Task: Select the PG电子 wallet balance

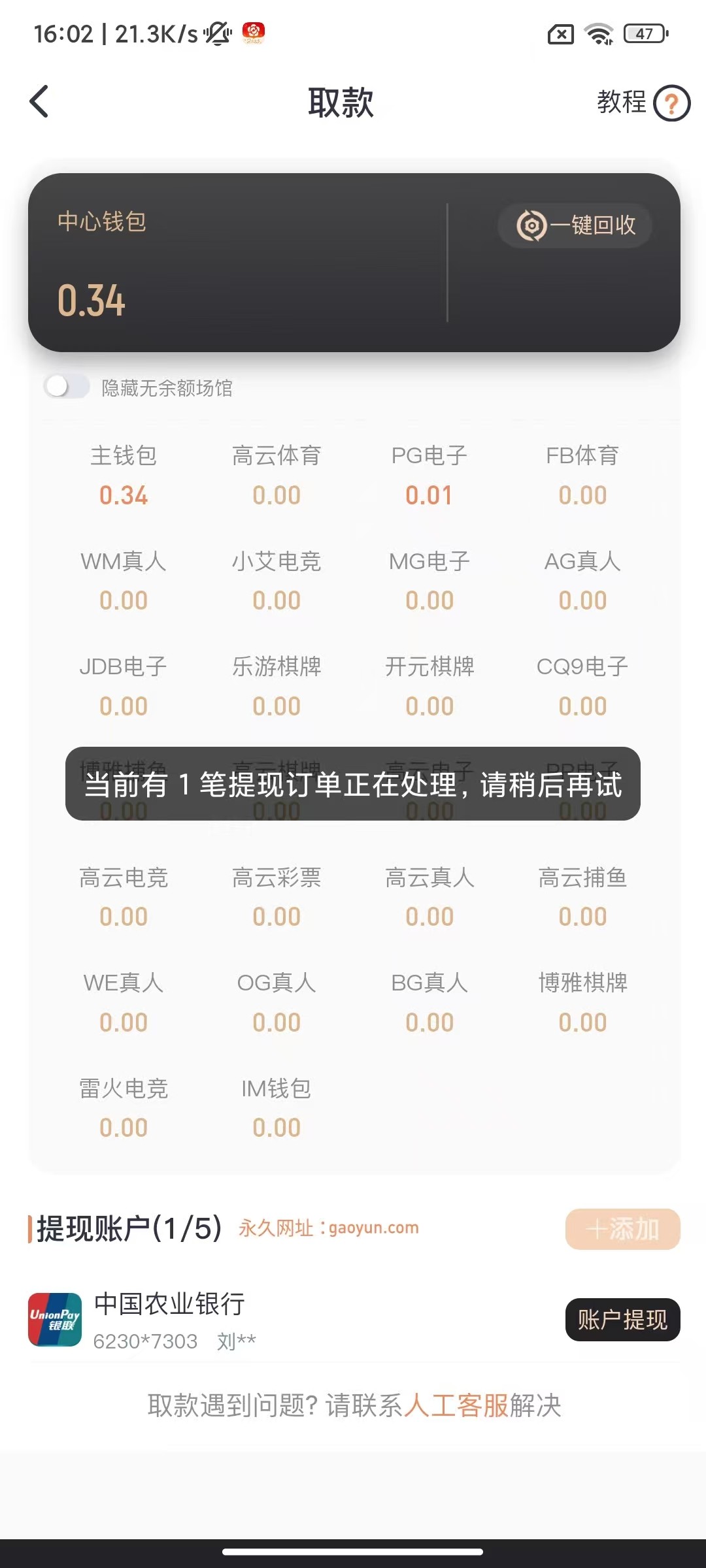Action: tap(429, 476)
